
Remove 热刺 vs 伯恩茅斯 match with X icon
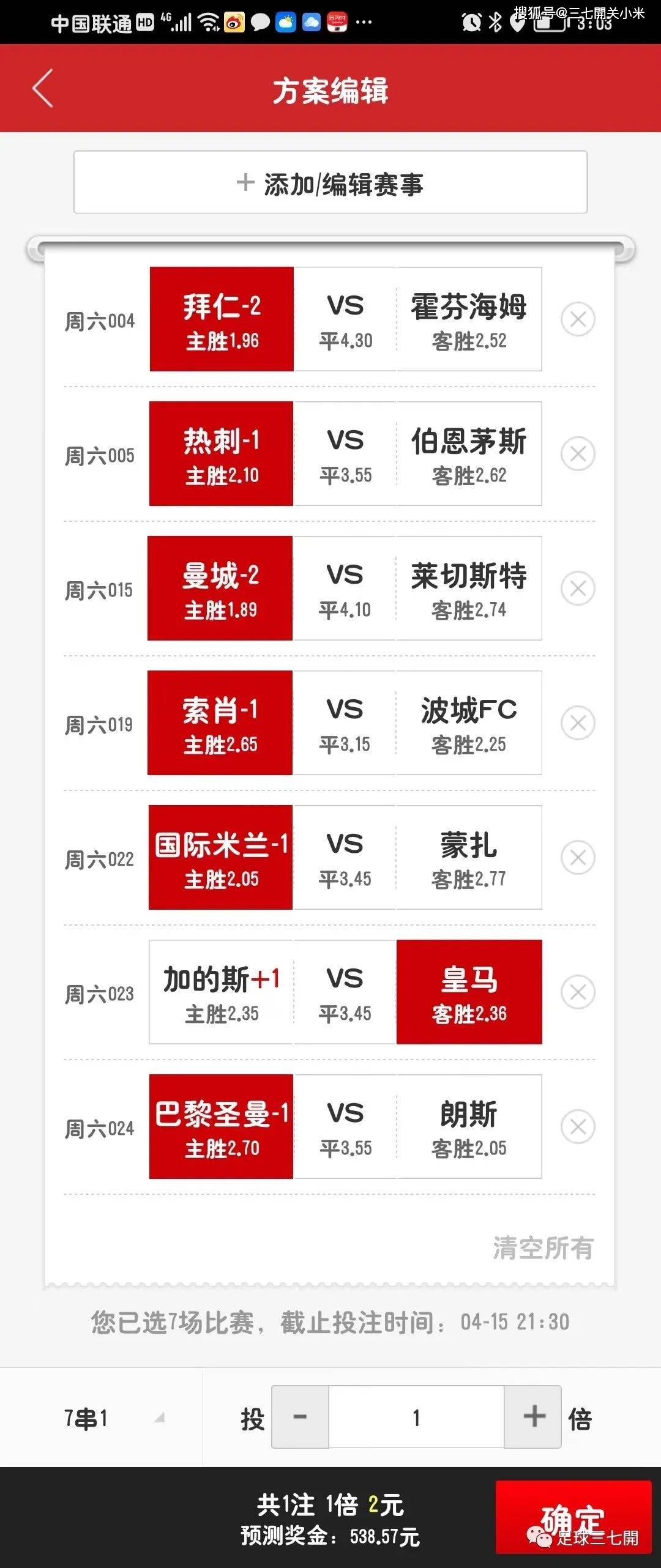point(578,453)
